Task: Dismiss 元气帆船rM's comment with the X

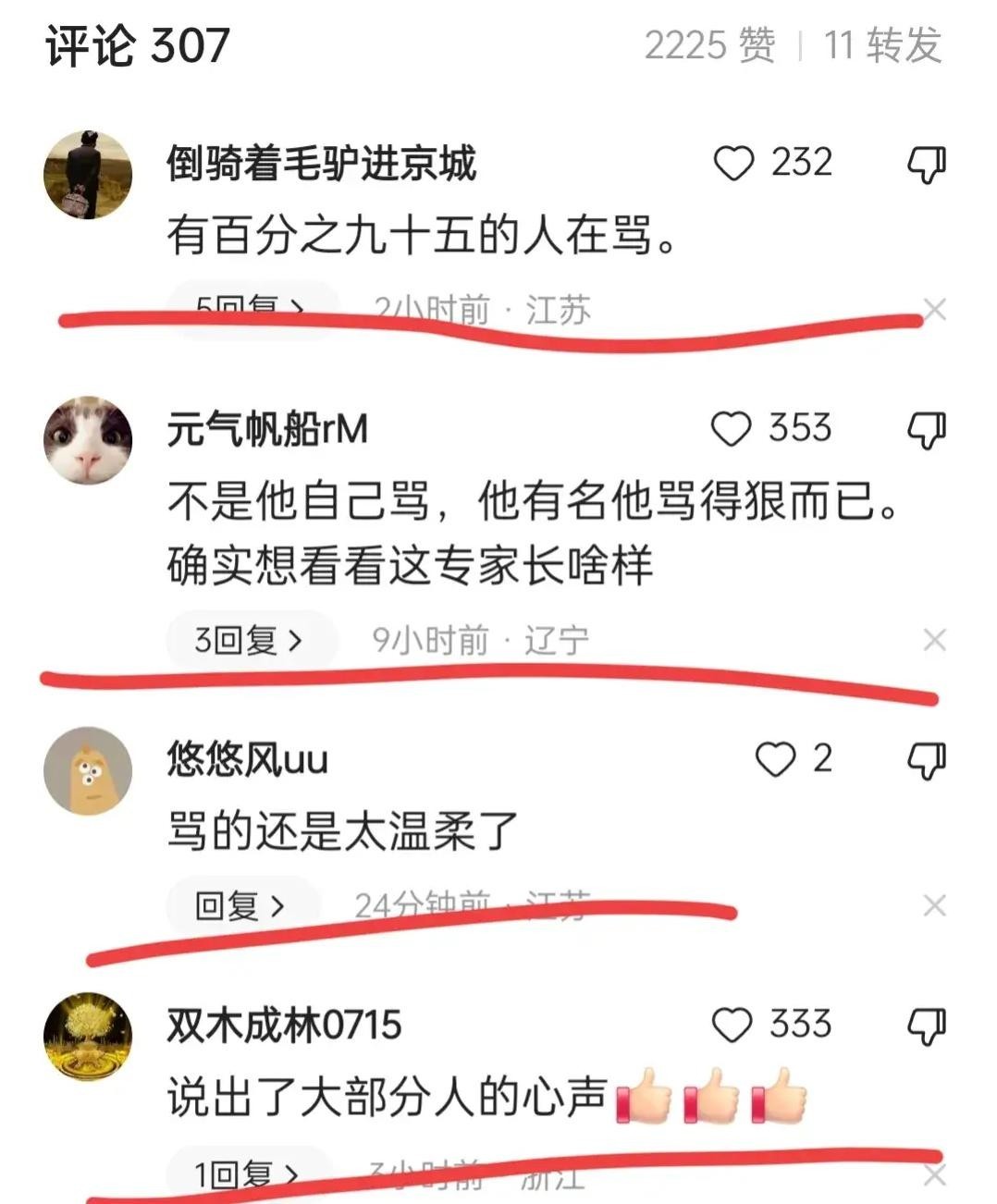Action: [934, 639]
